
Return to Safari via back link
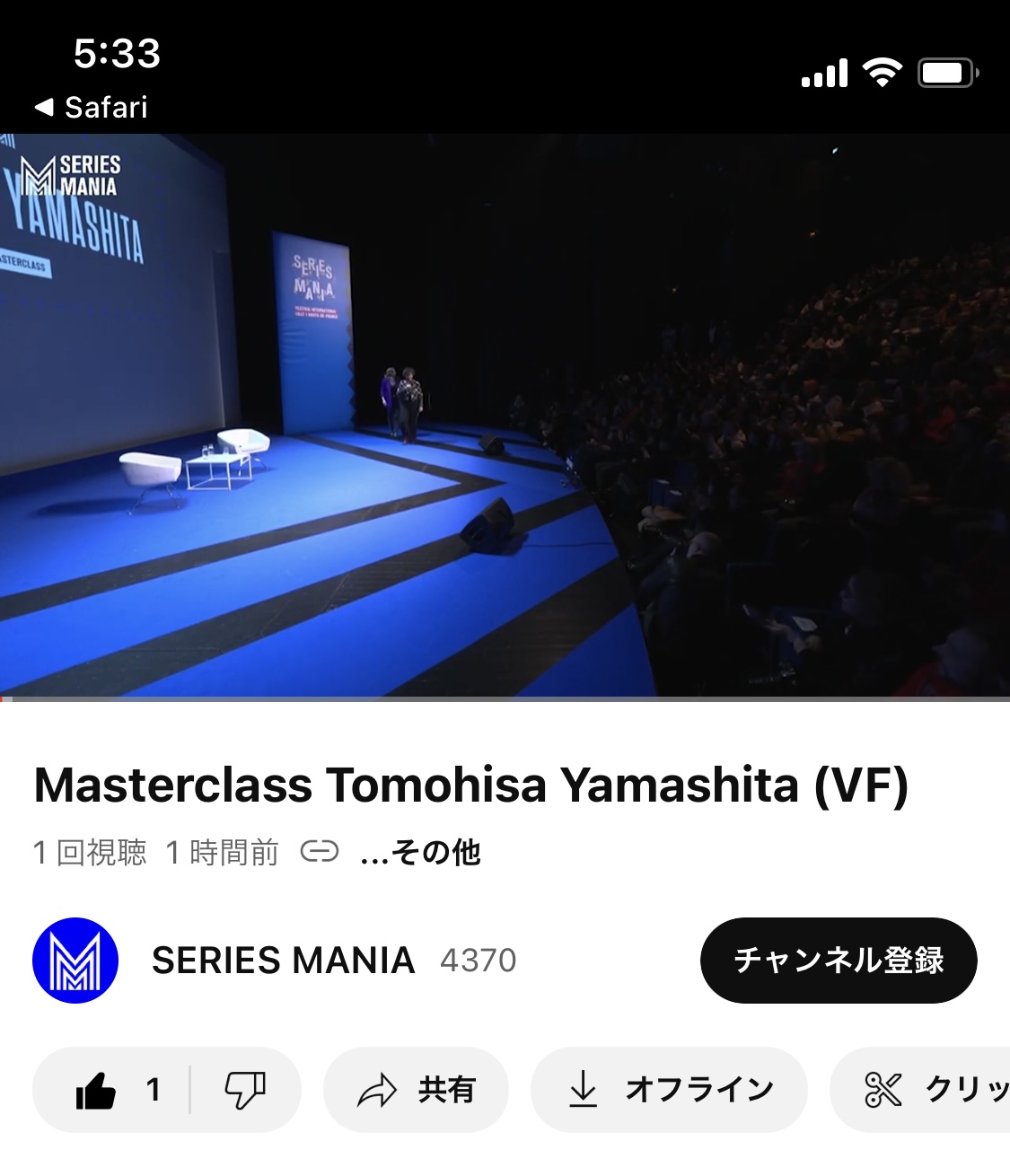pos(91,108)
